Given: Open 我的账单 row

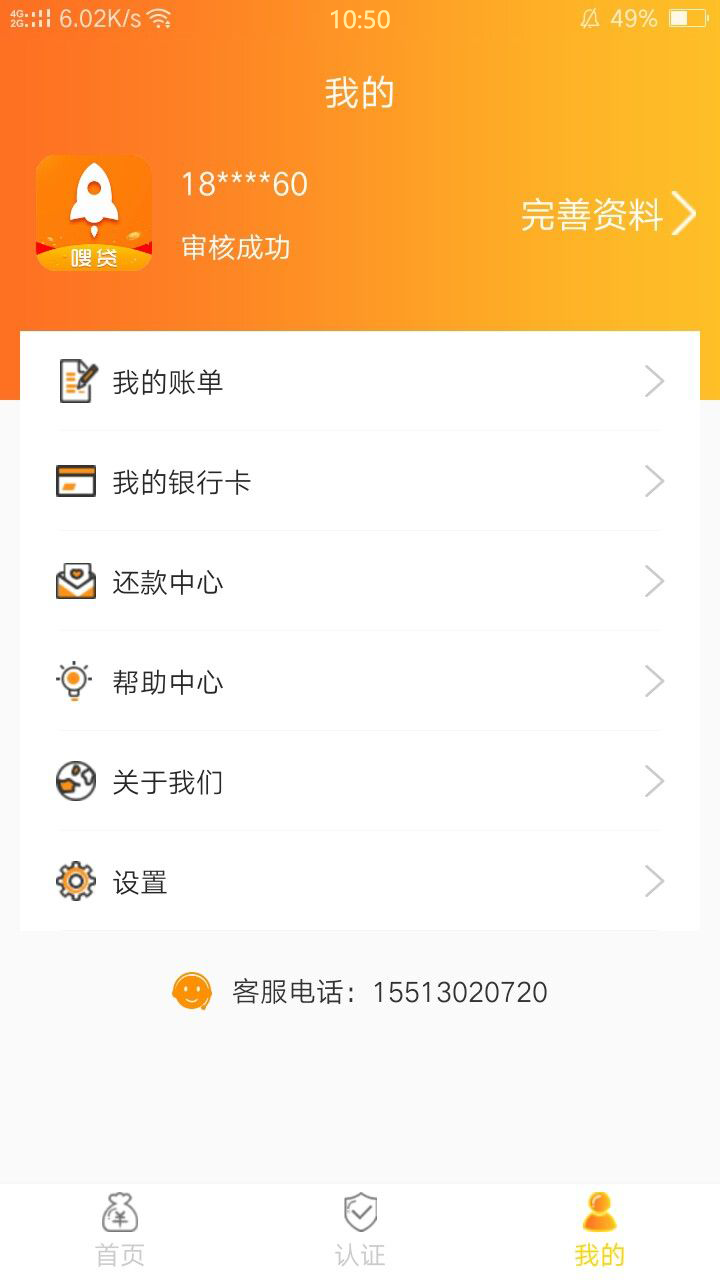Looking at the screenshot, I should pos(360,381).
